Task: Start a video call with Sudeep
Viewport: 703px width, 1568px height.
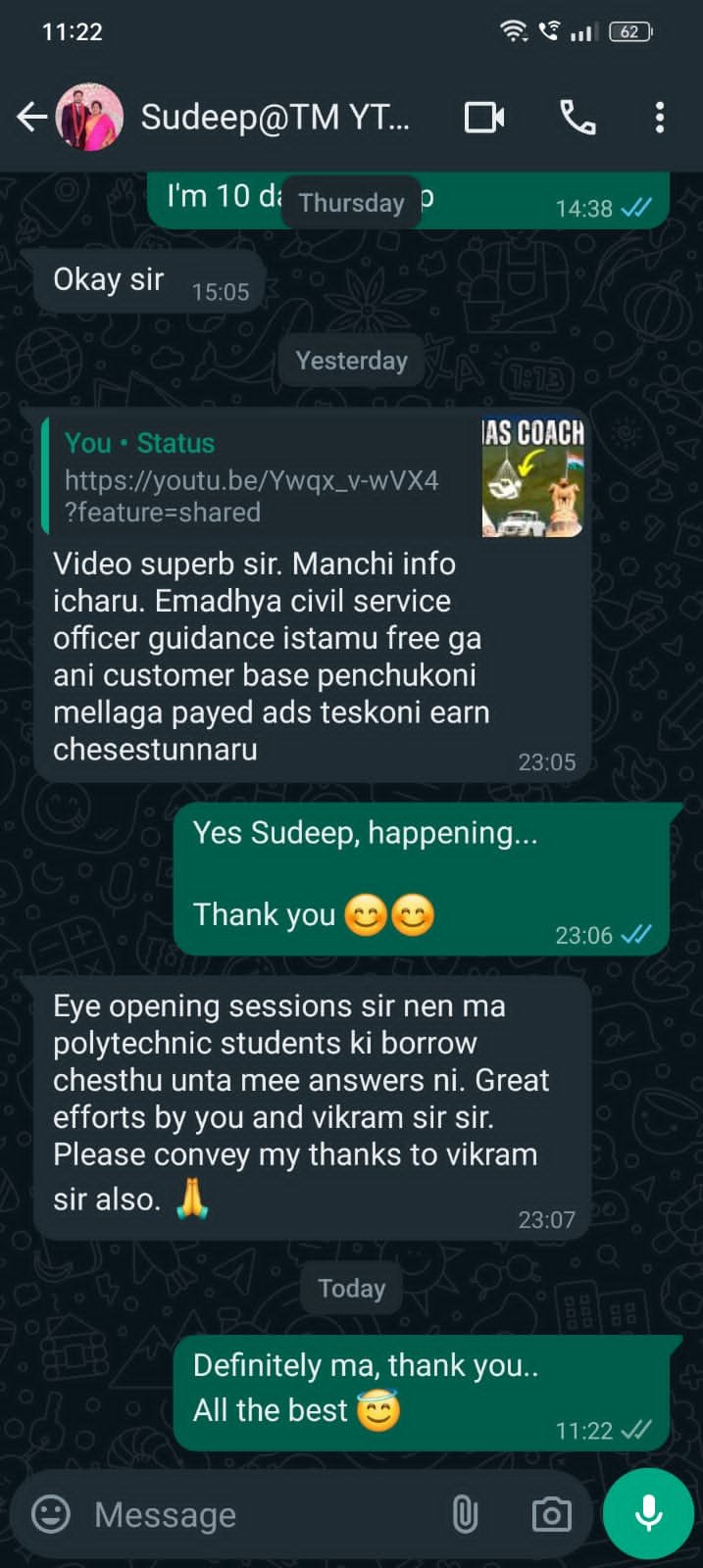Action: click(x=483, y=118)
